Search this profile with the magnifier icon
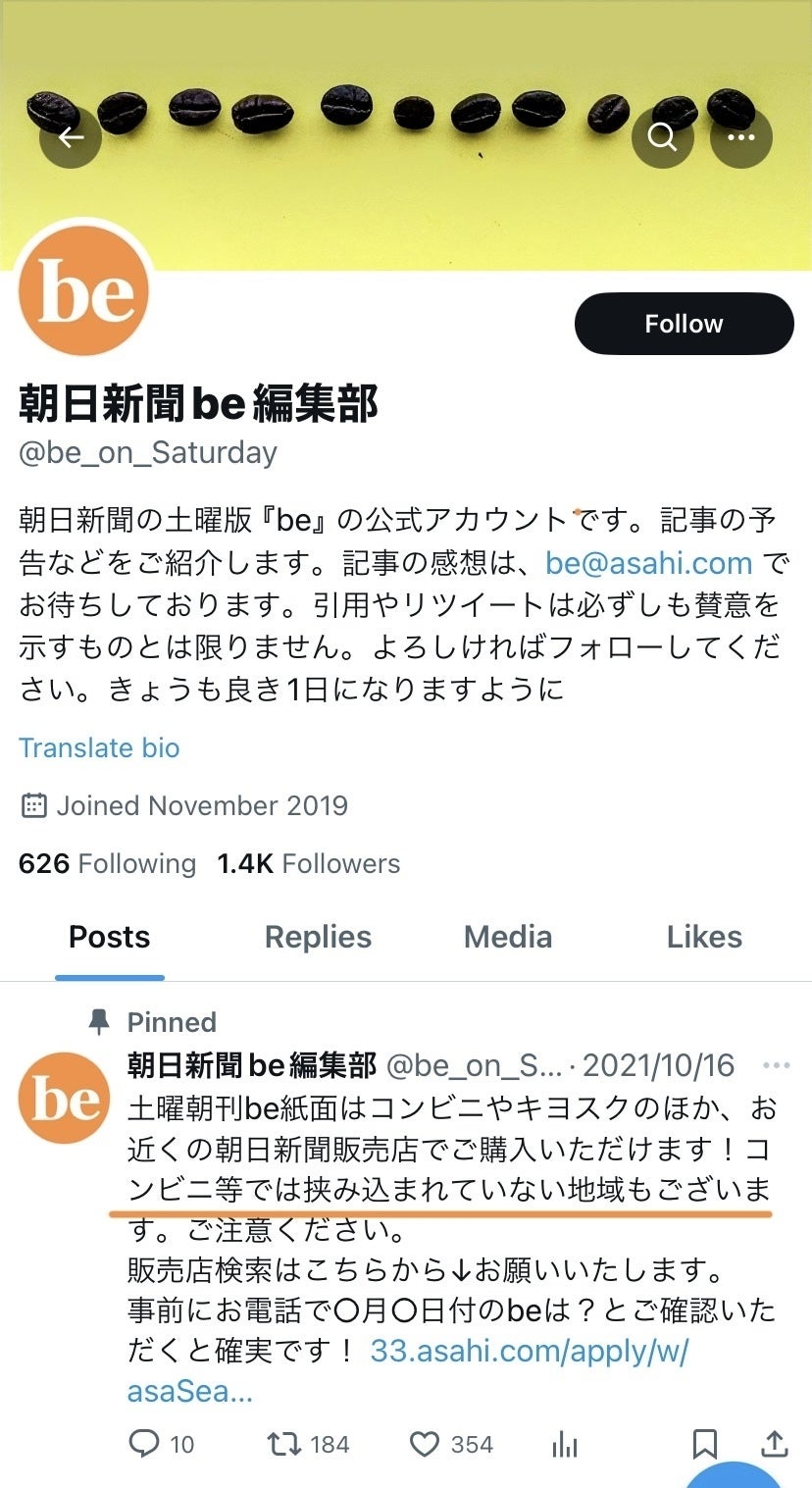The image size is (812, 1488). click(663, 137)
